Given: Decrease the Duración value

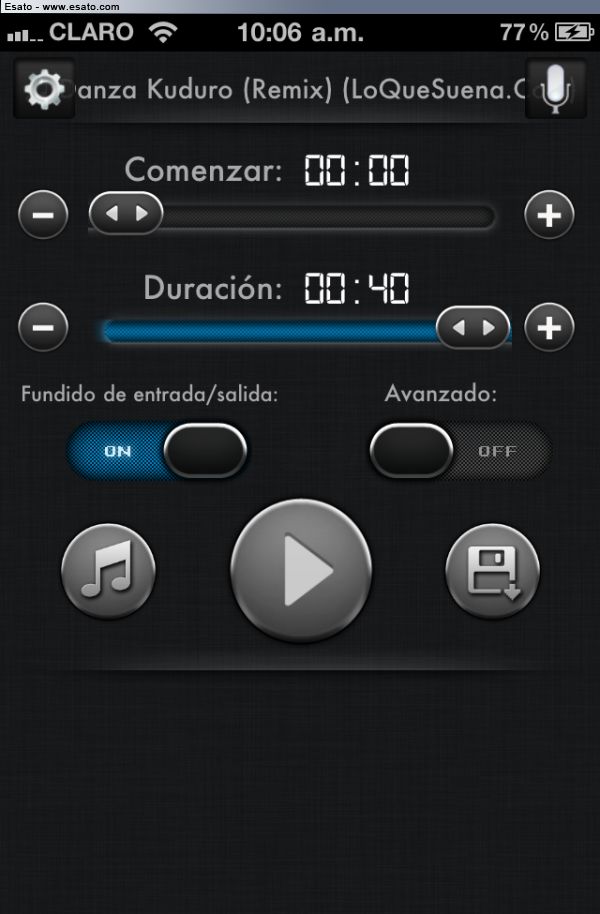Looking at the screenshot, I should tap(44, 328).
